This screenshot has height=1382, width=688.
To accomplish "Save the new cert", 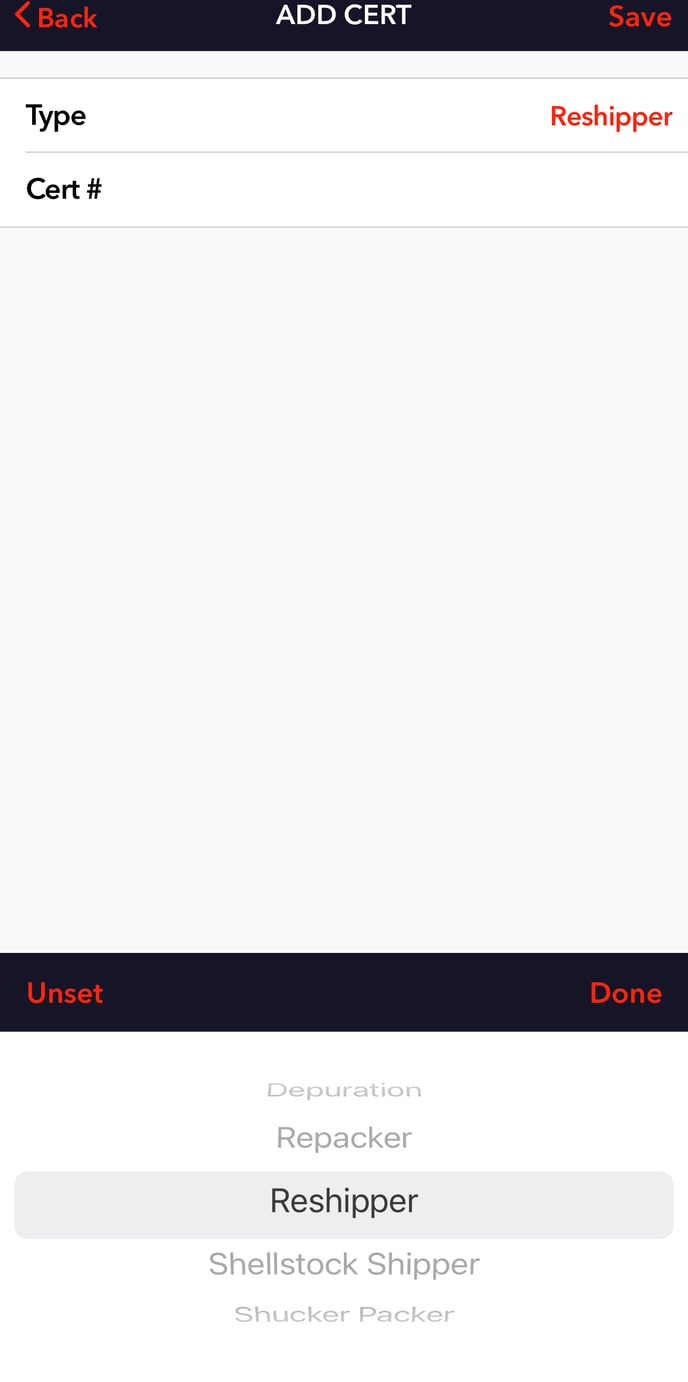I will [x=640, y=17].
